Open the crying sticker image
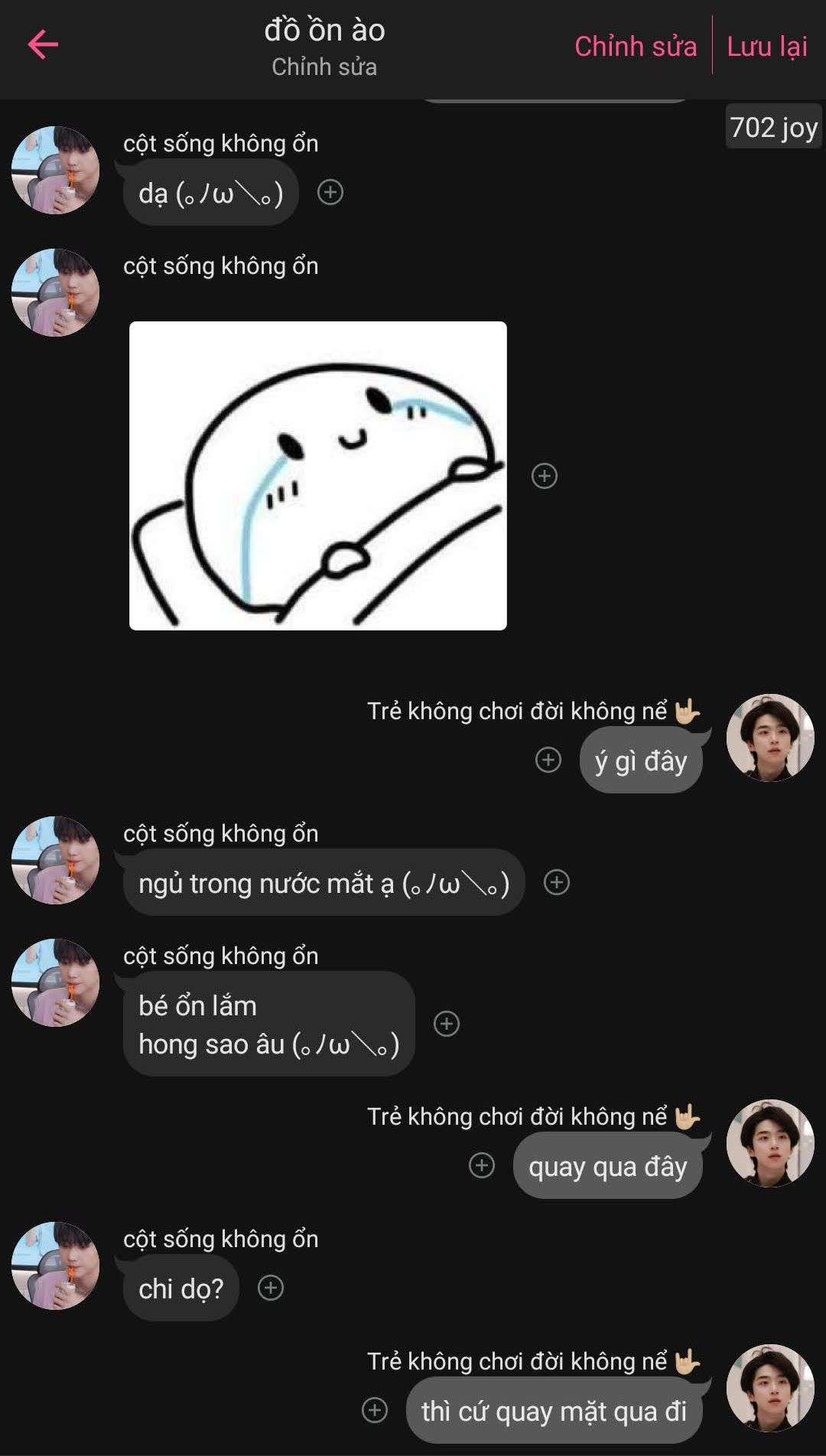 (318, 476)
